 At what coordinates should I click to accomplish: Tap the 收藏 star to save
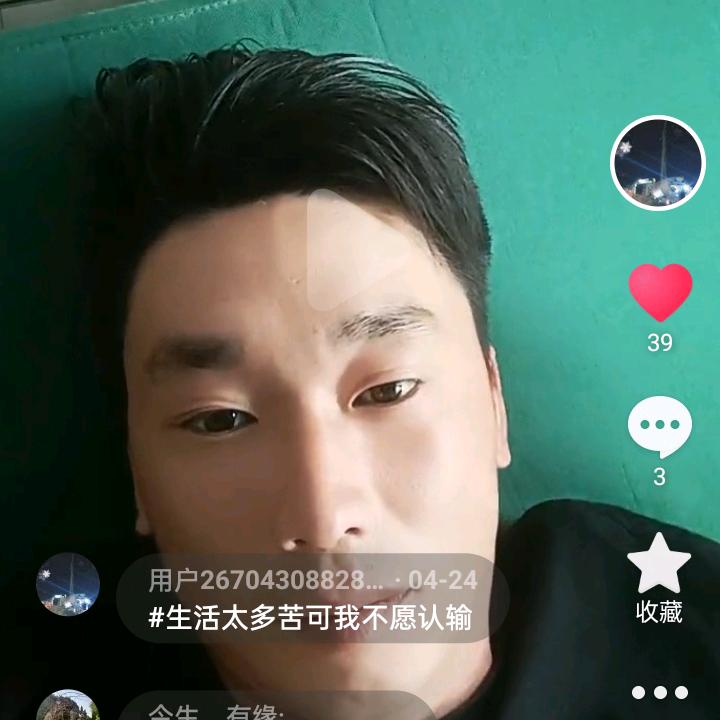[659, 565]
